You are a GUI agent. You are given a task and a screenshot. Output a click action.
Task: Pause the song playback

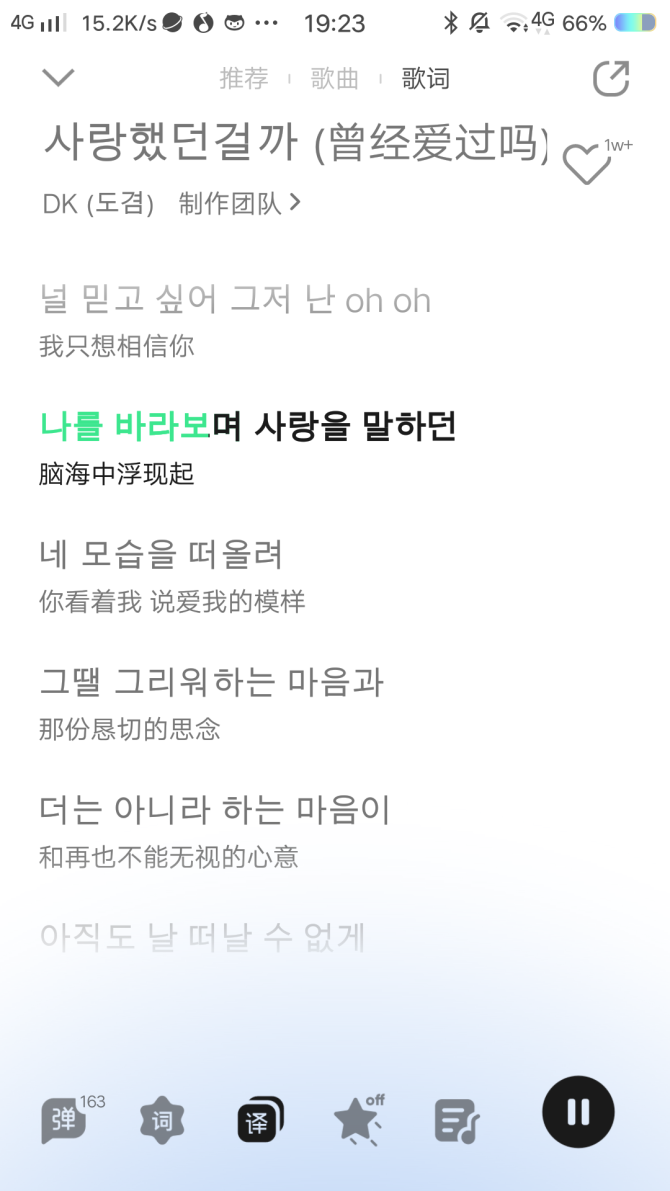tap(578, 1112)
